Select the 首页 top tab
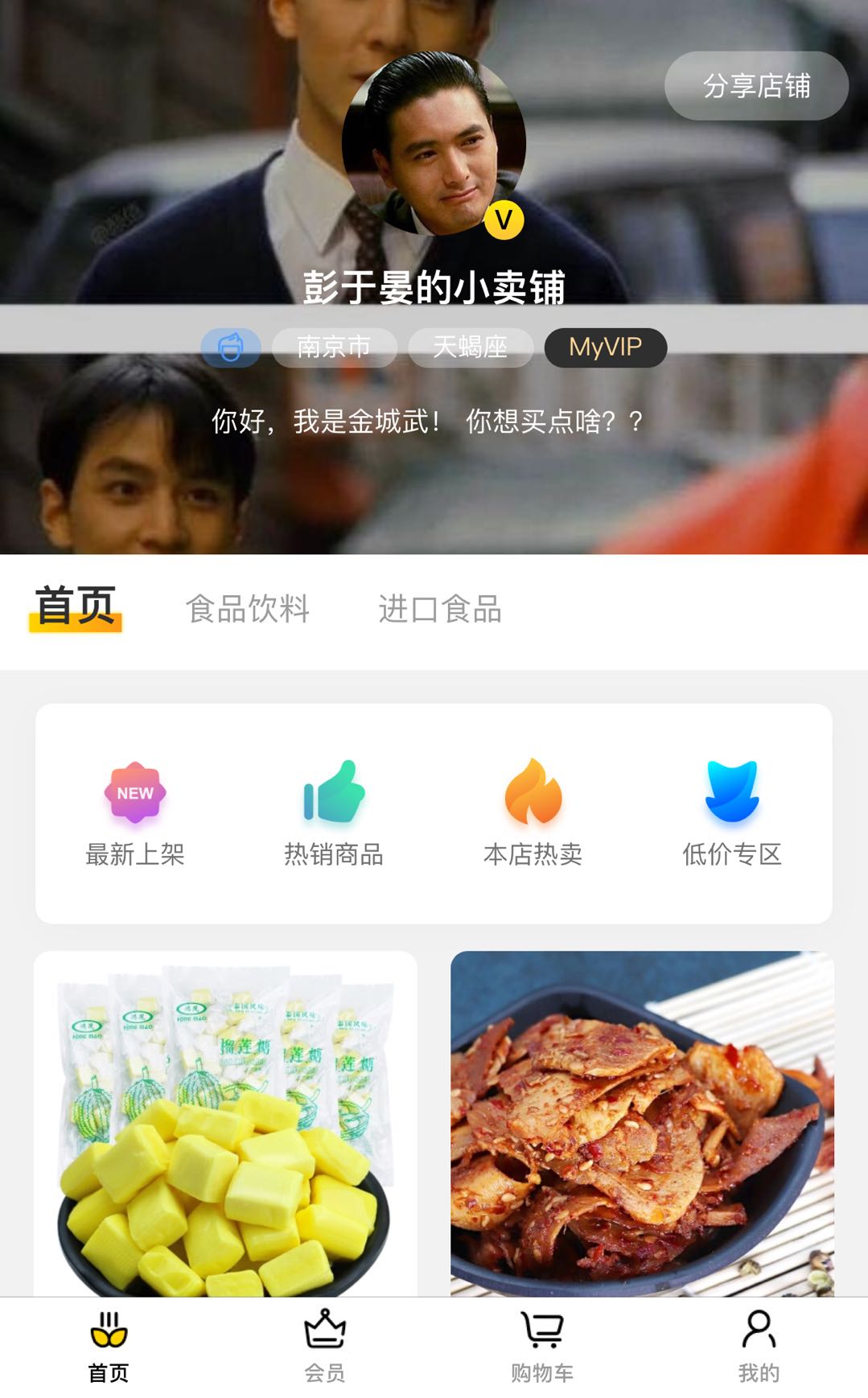 tap(76, 607)
